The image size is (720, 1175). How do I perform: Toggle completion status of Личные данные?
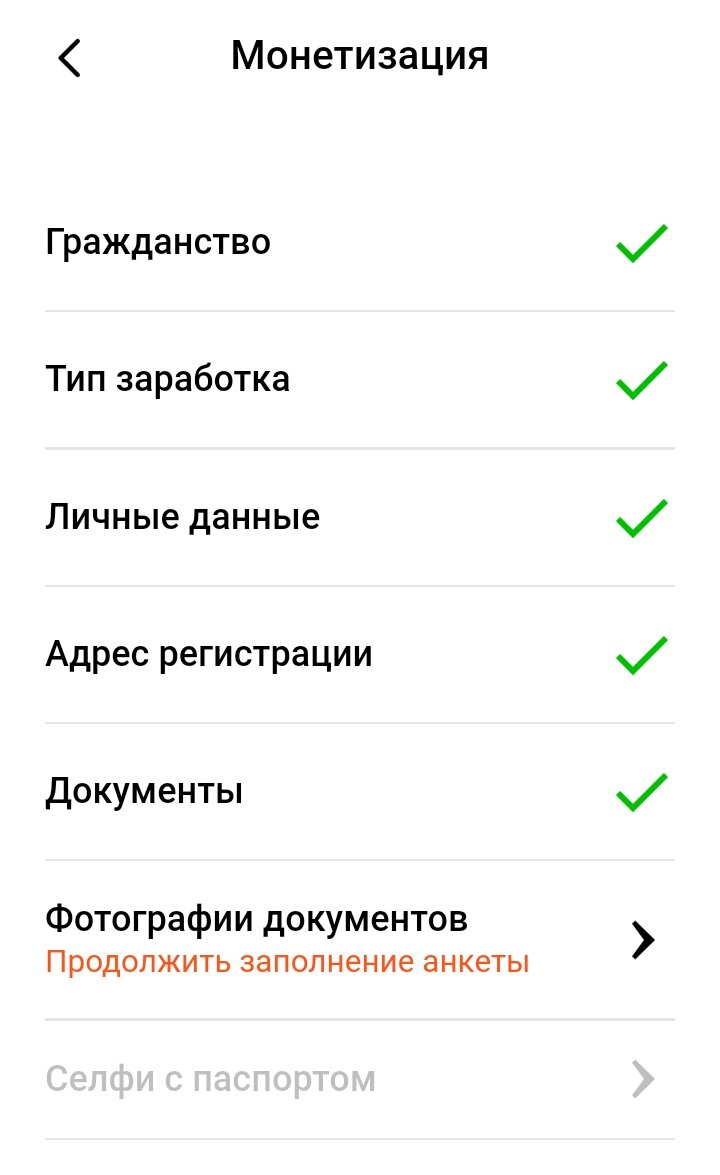(x=643, y=516)
